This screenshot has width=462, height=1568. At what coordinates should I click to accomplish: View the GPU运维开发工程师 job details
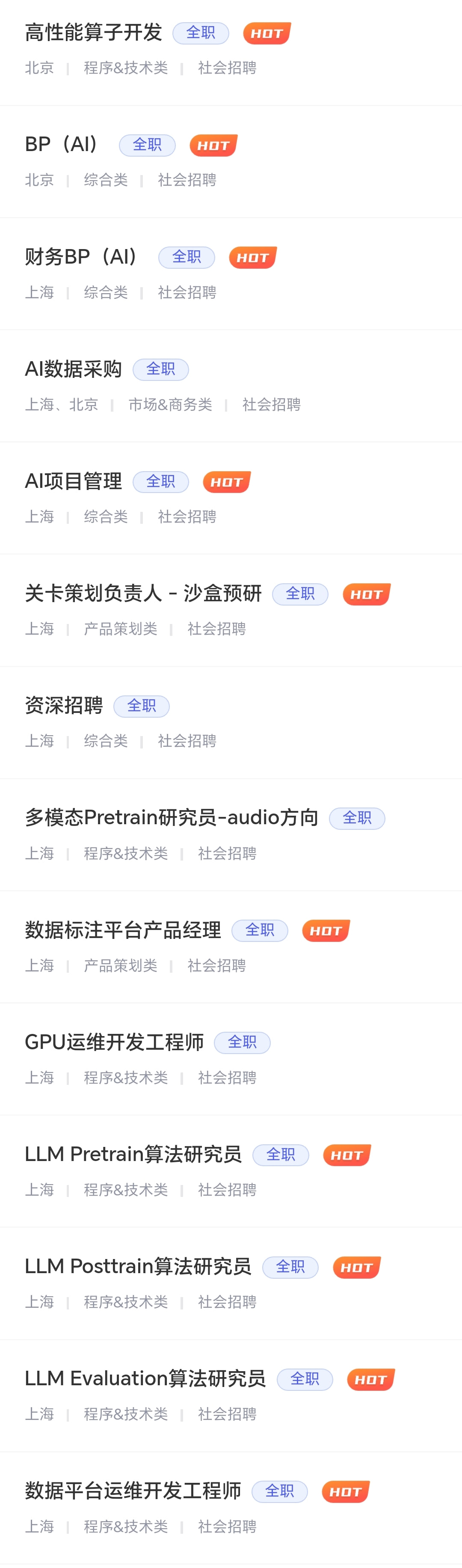click(x=115, y=1042)
